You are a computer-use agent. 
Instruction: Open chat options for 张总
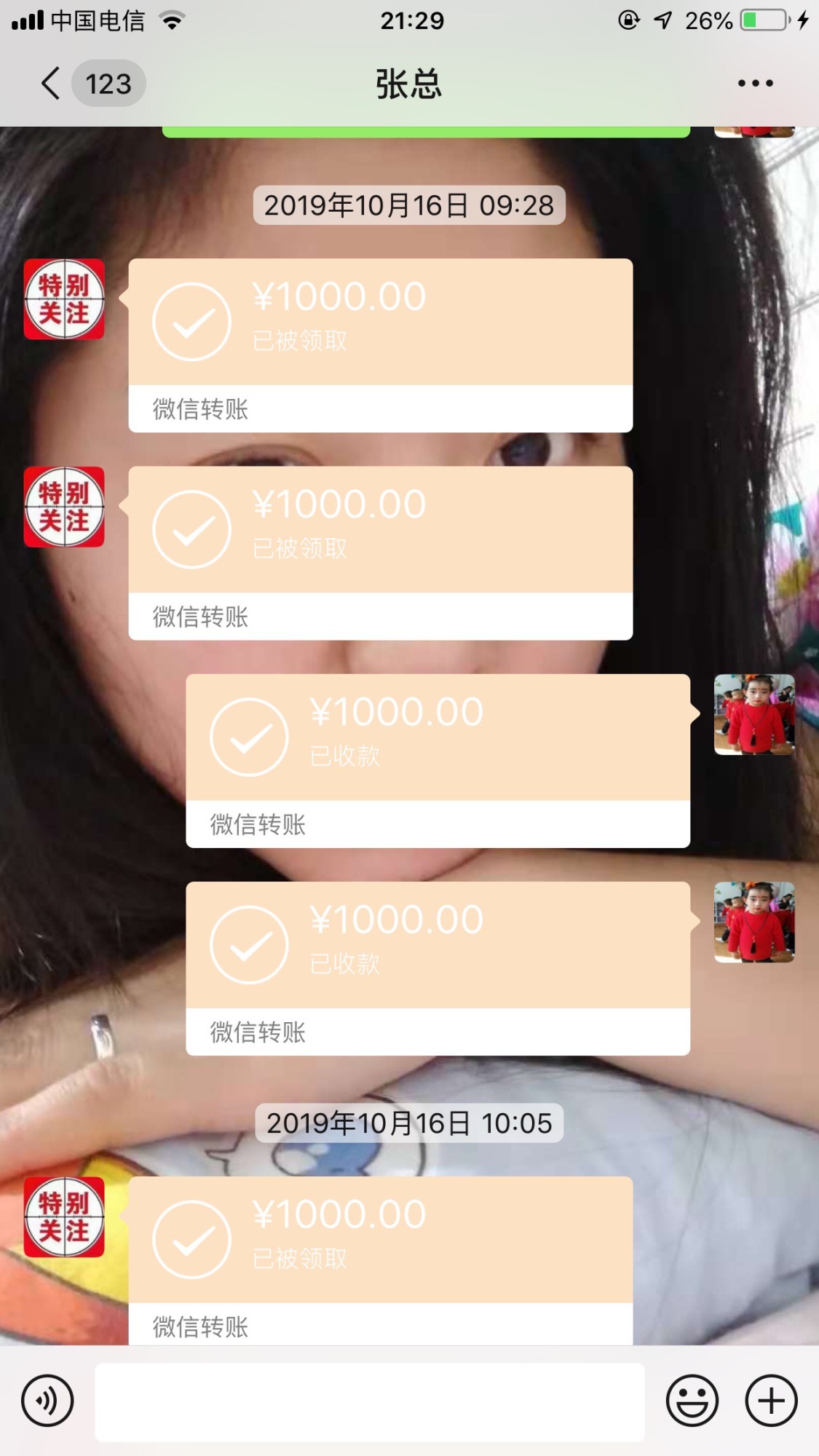(x=755, y=84)
